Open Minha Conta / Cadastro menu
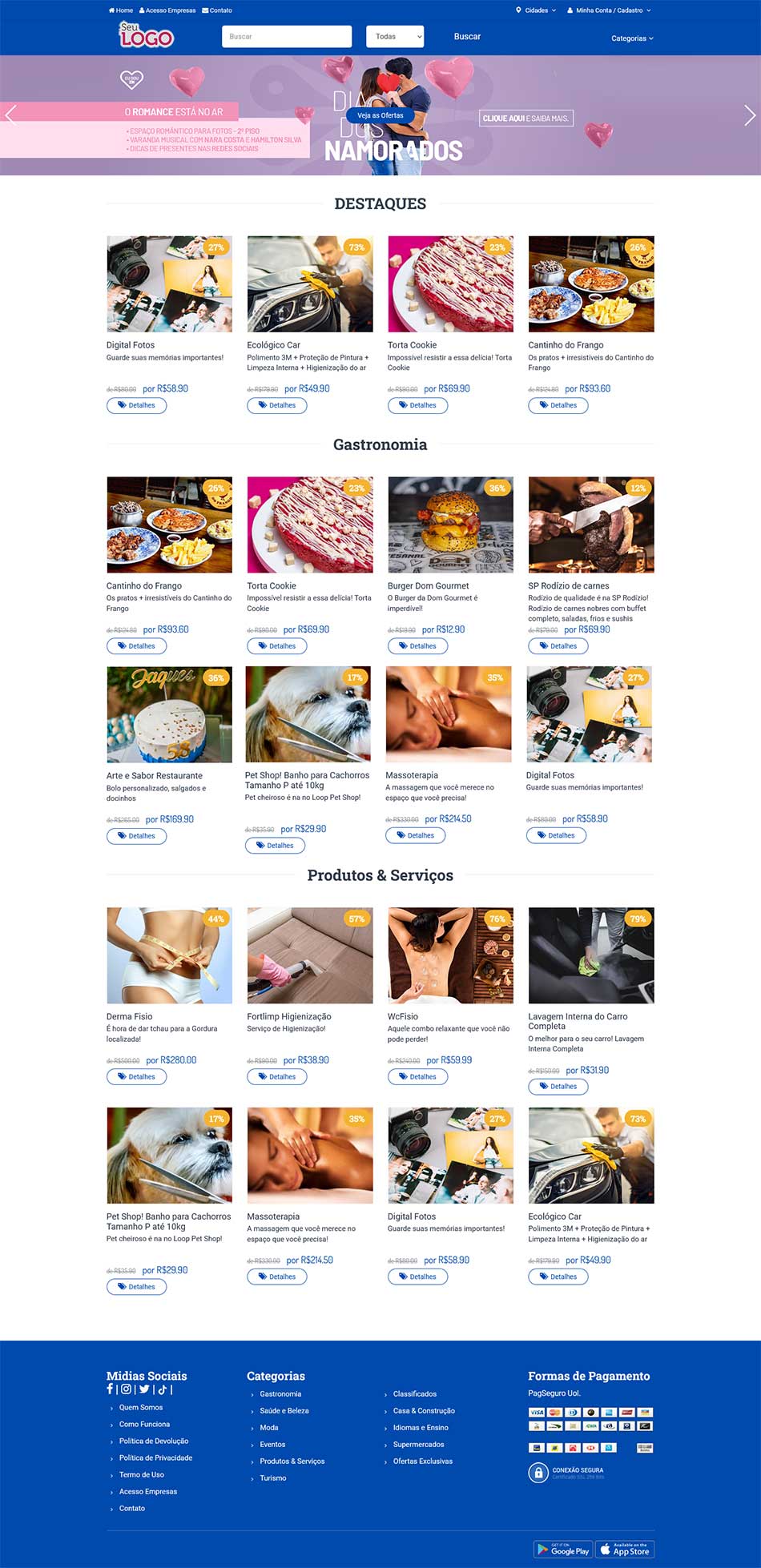761x1568 pixels. pyautogui.click(x=609, y=10)
